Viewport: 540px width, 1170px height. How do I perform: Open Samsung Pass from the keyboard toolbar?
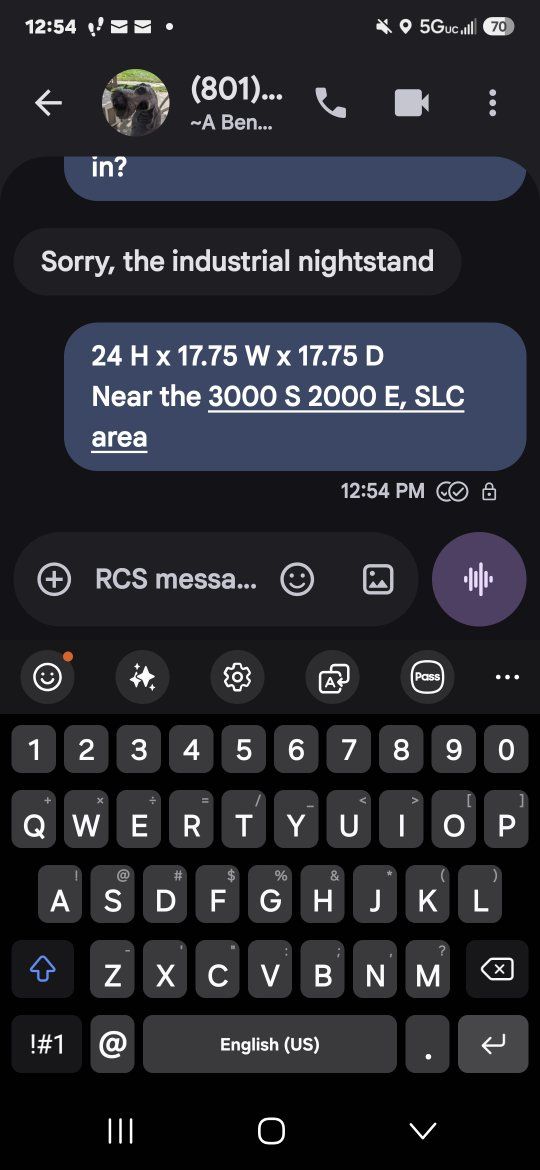point(427,677)
